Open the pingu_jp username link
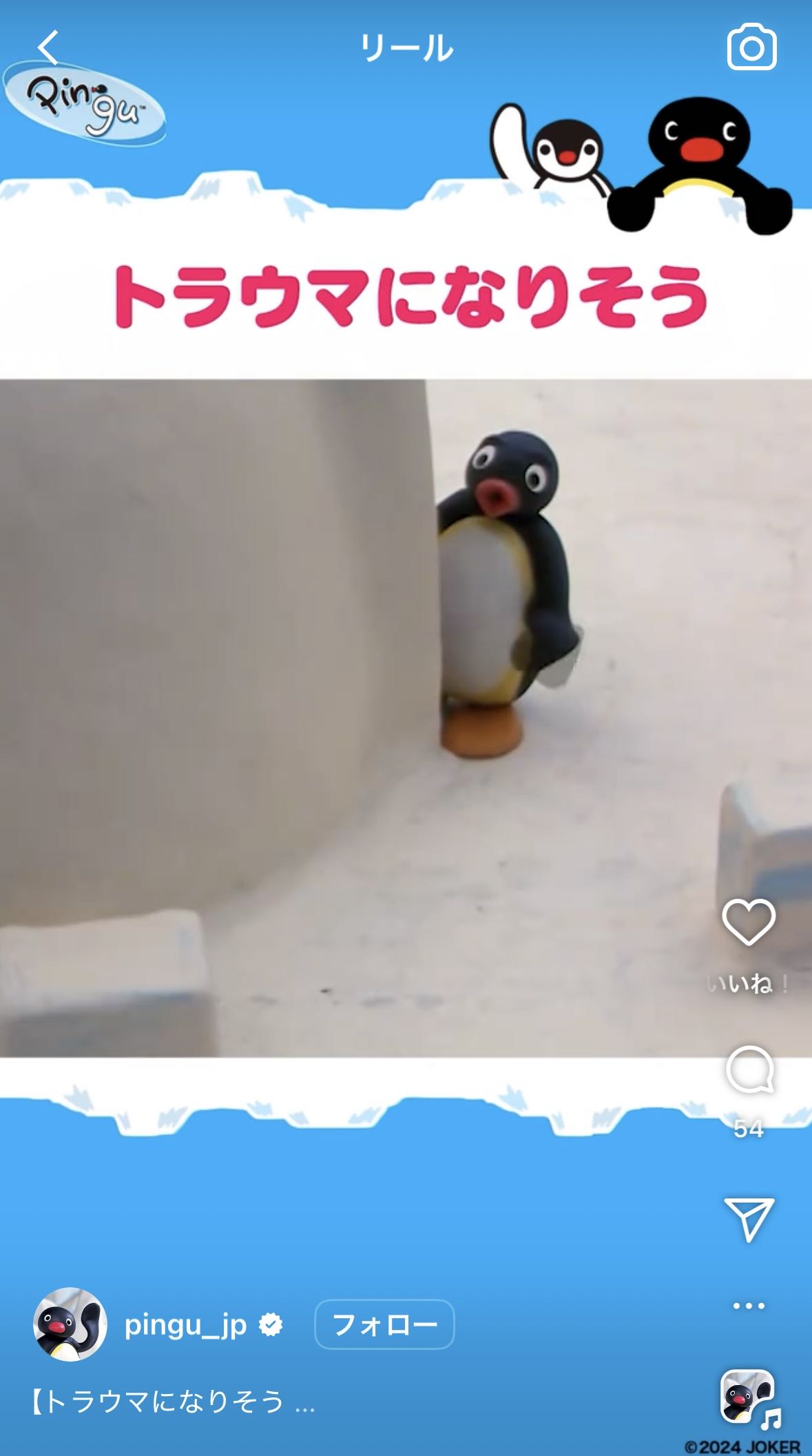 pyautogui.click(x=185, y=1324)
